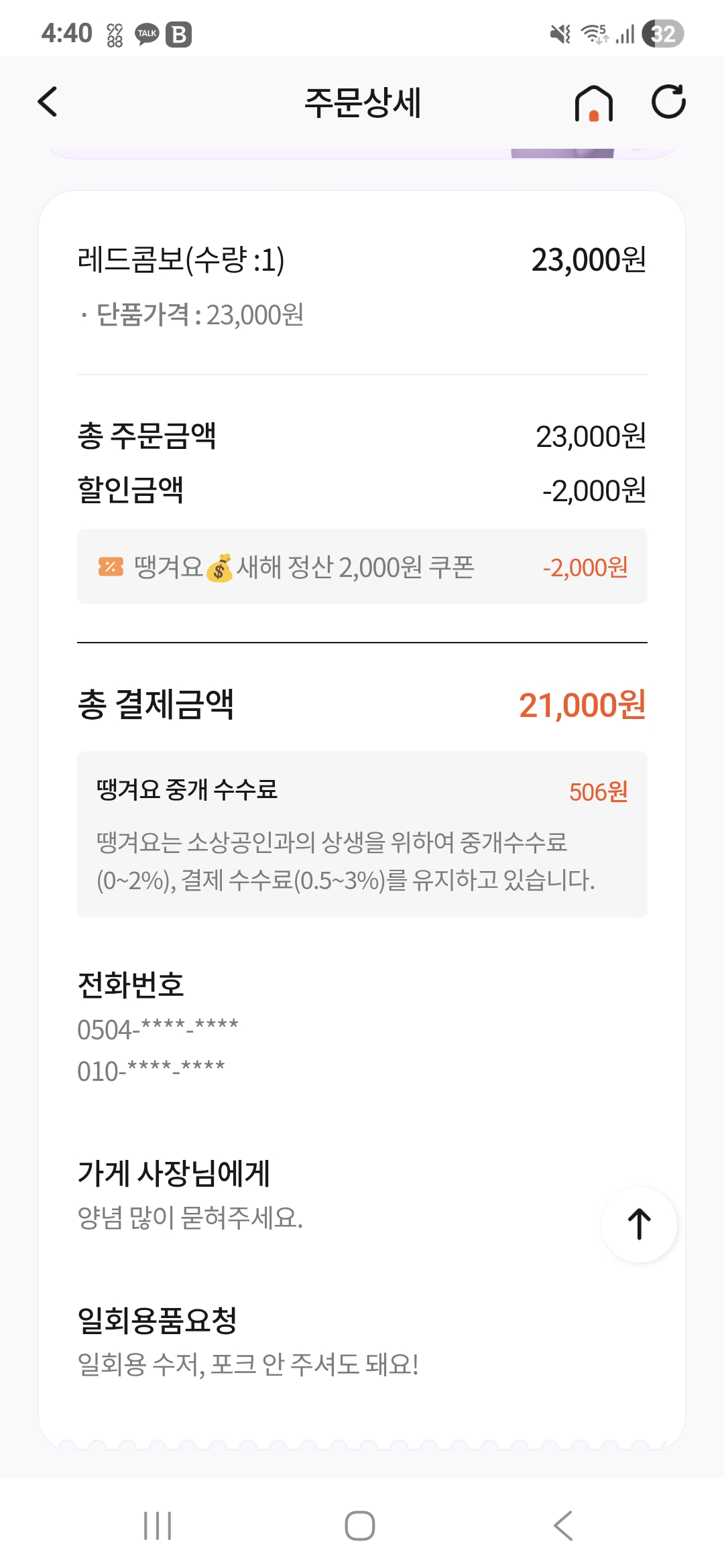Viewport: 724px width, 1568px height.
Task: Go back from the 주문상세 page
Action: (x=48, y=102)
